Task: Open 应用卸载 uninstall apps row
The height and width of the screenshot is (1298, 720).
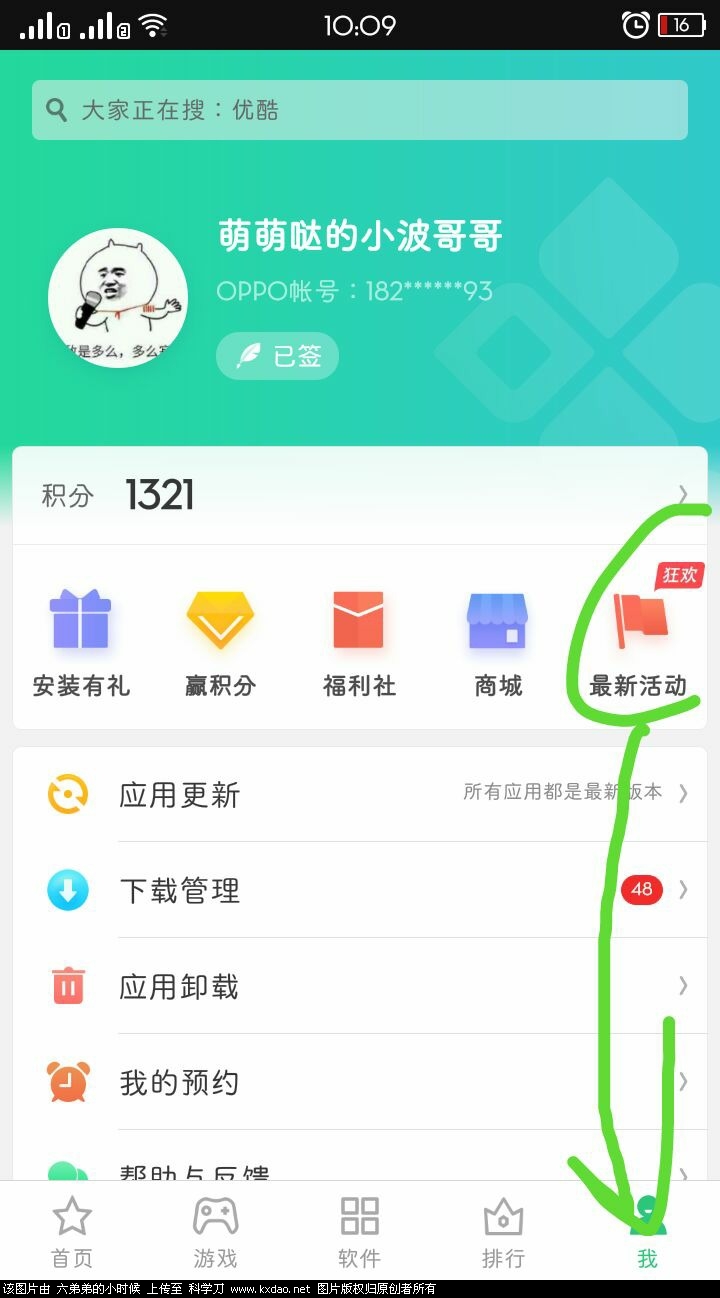Action: (x=360, y=986)
